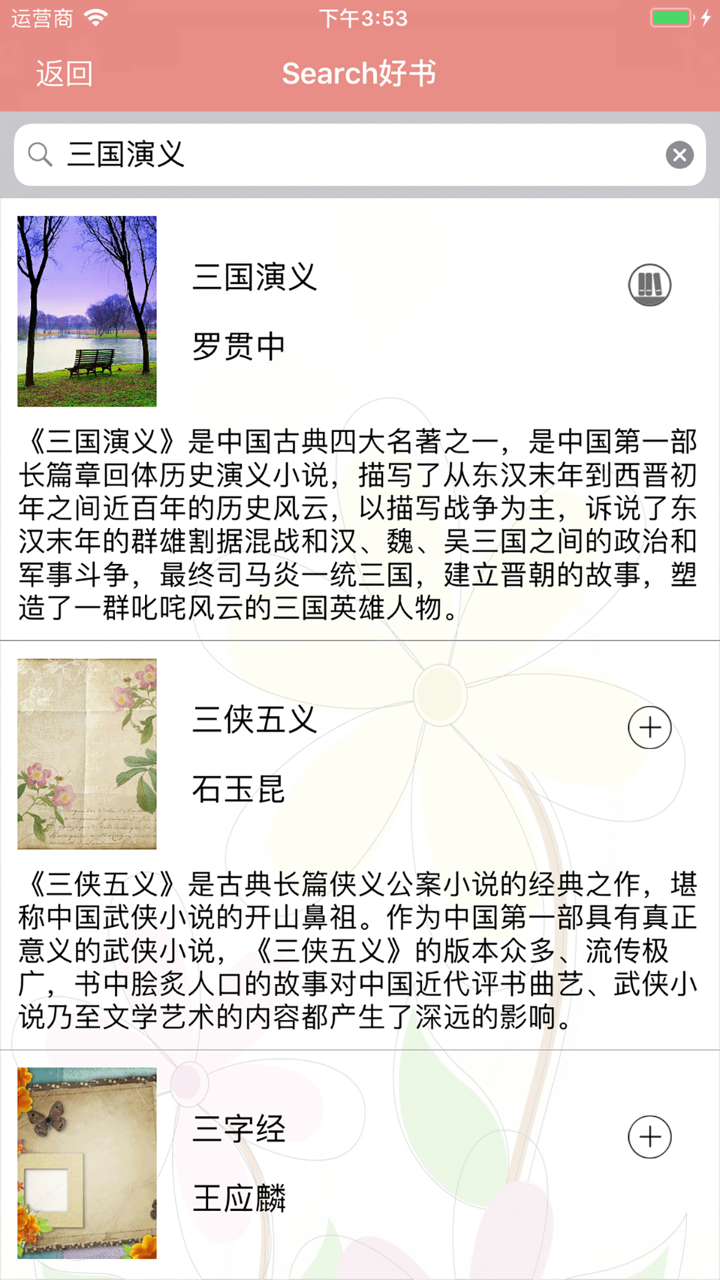The image size is (720, 1280).
Task: Tap the 三国演义 description text
Action: pyautogui.click(x=360, y=520)
